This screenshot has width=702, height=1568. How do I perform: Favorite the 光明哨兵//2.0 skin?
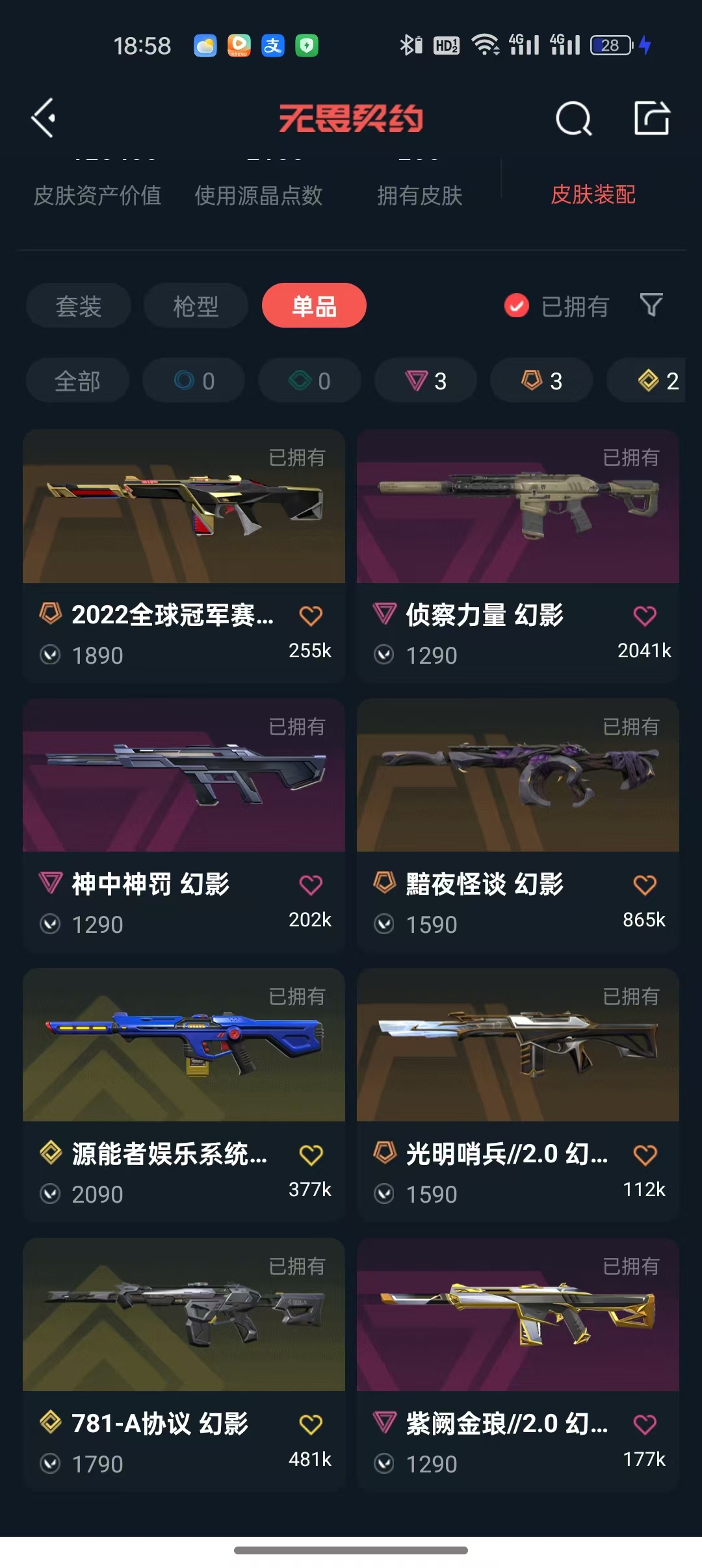pos(645,1155)
